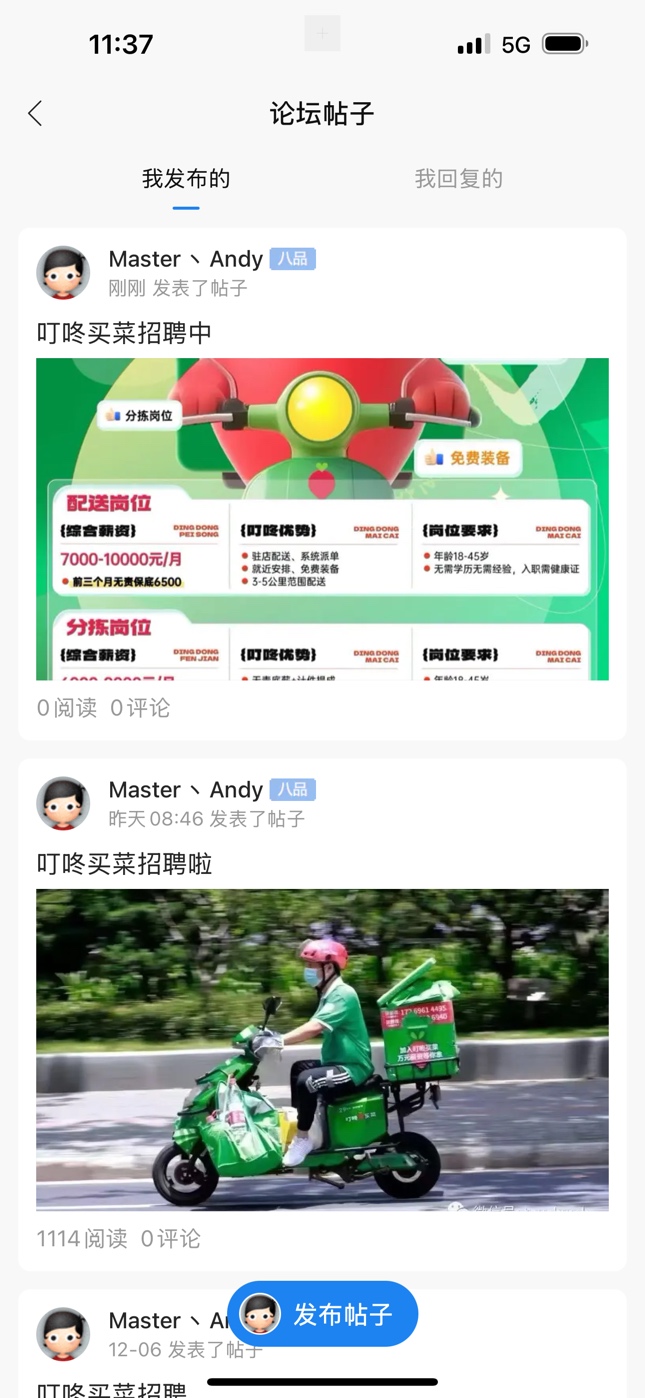The width and height of the screenshot is (645, 1398).
Task: Go back using the top-left arrow
Action: tap(36, 113)
